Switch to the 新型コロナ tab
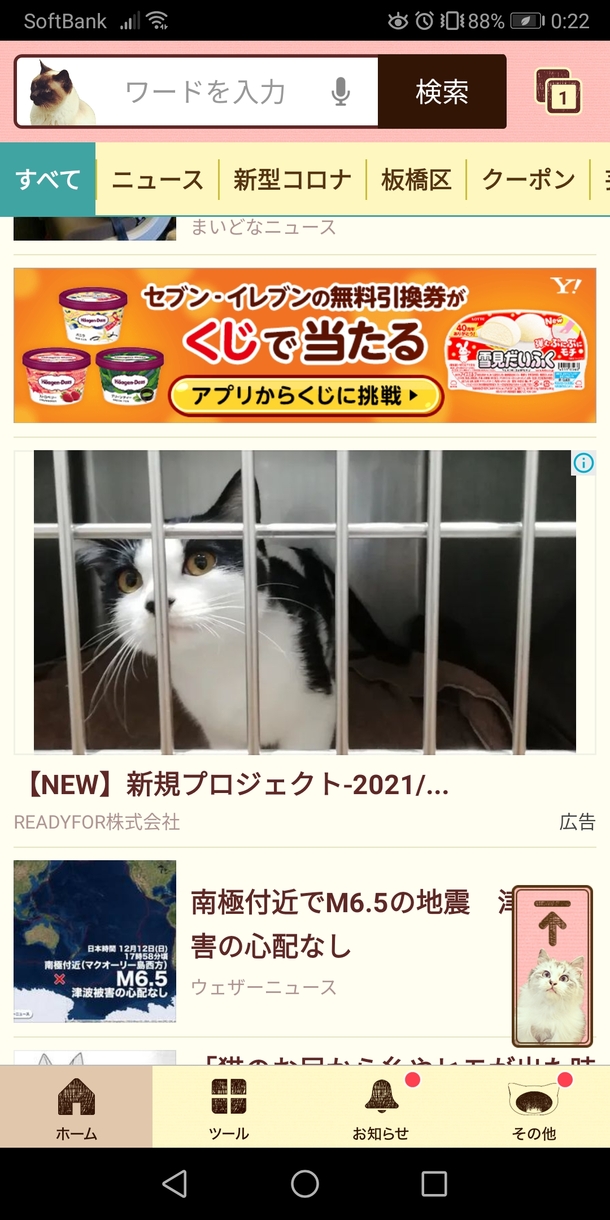Viewport: 610px width, 1220px height. click(292, 180)
